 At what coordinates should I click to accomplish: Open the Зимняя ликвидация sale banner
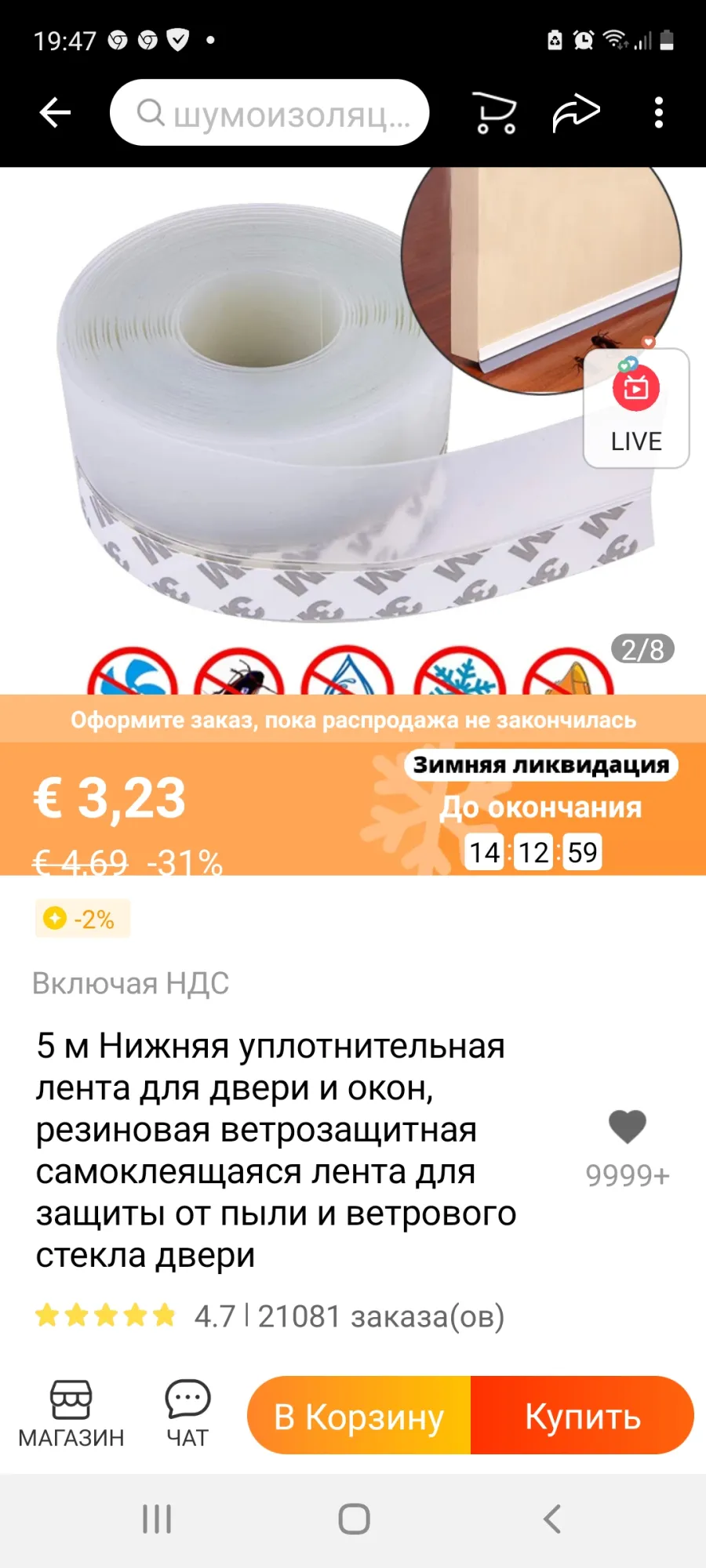click(541, 764)
